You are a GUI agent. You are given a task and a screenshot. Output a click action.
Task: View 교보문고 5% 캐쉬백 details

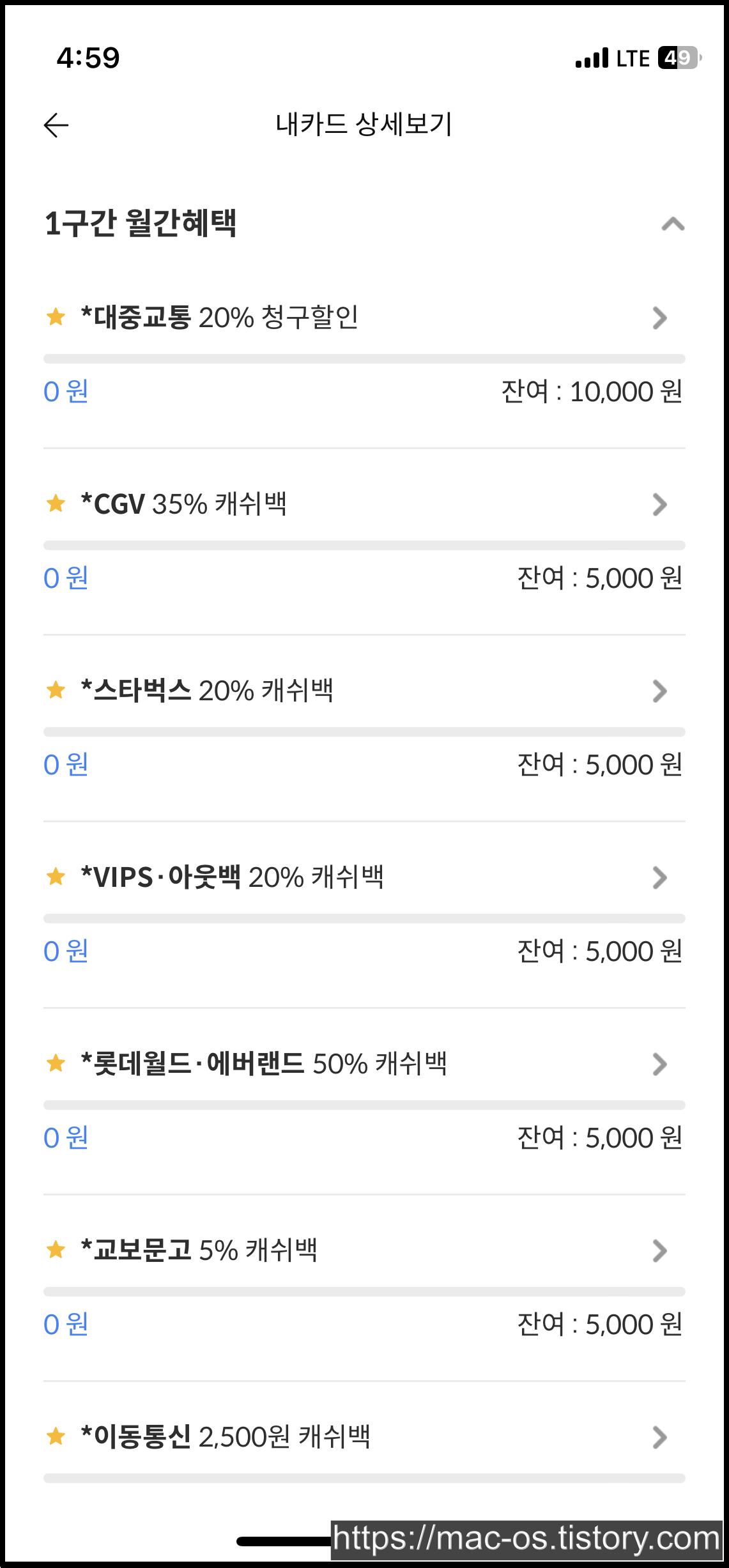(364, 1250)
